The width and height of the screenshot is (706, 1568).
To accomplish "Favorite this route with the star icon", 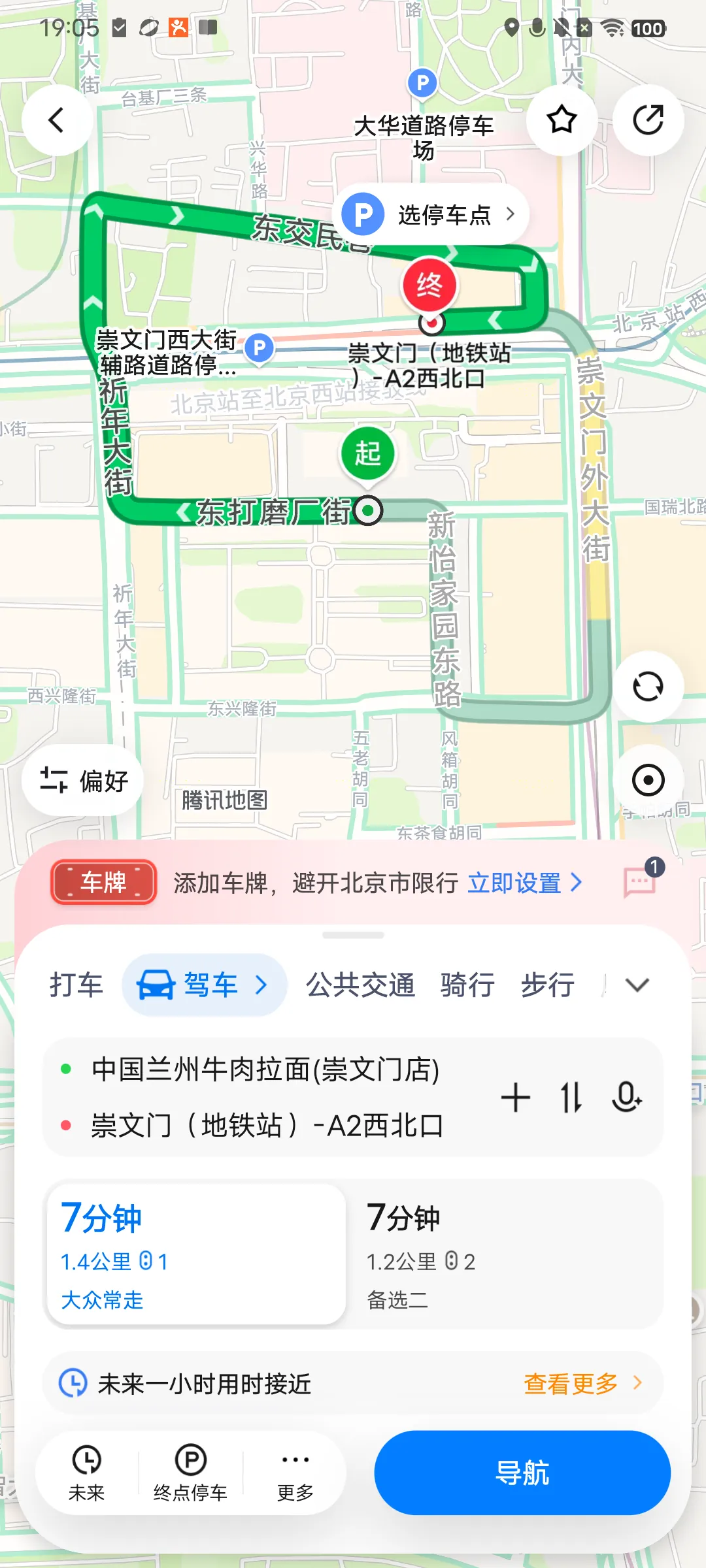I will click(562, 120).
